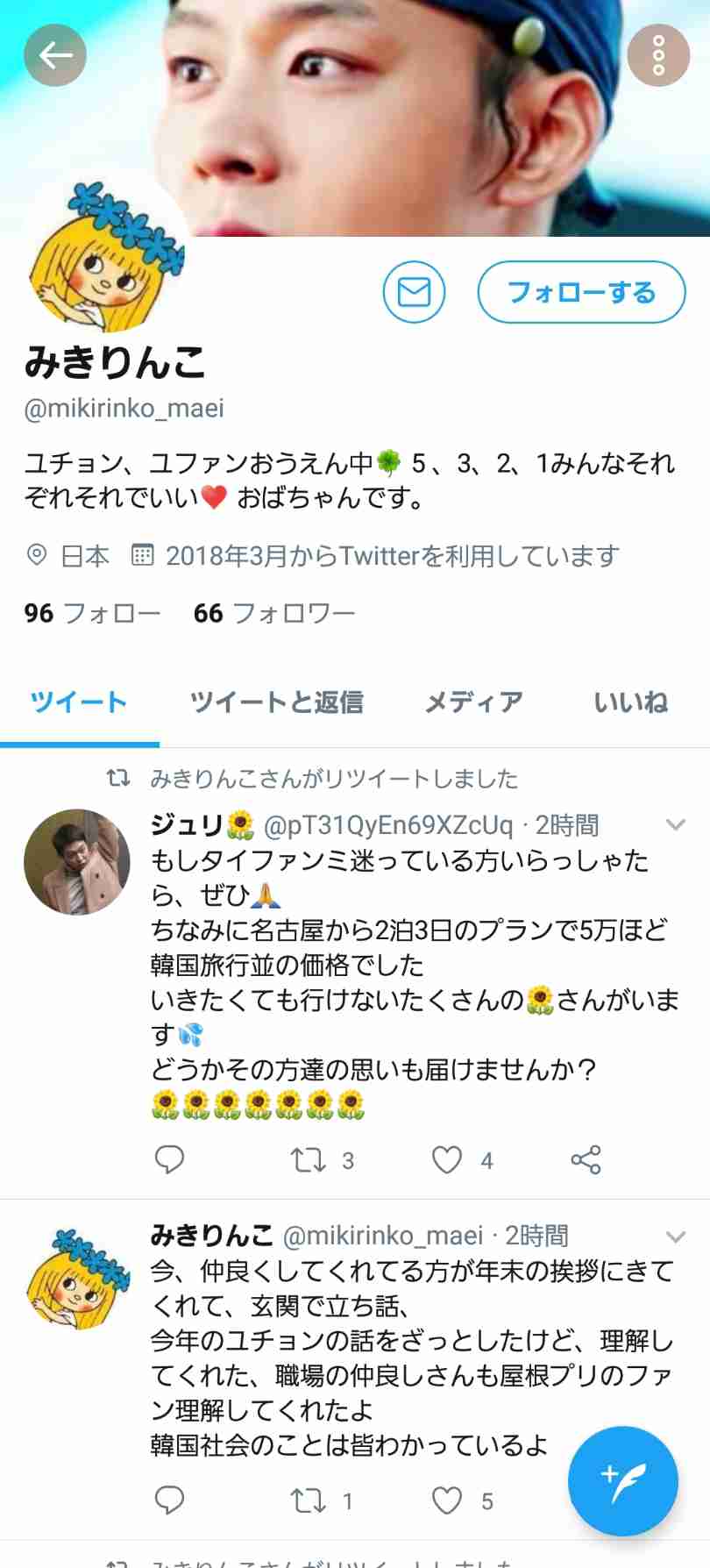Switch to the メディア tab

point(472,702)
